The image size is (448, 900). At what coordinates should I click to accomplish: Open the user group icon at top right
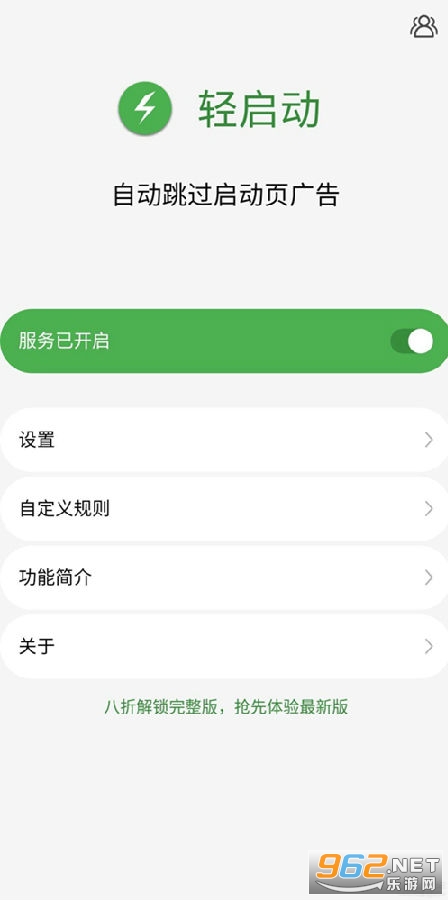(423, 26)
